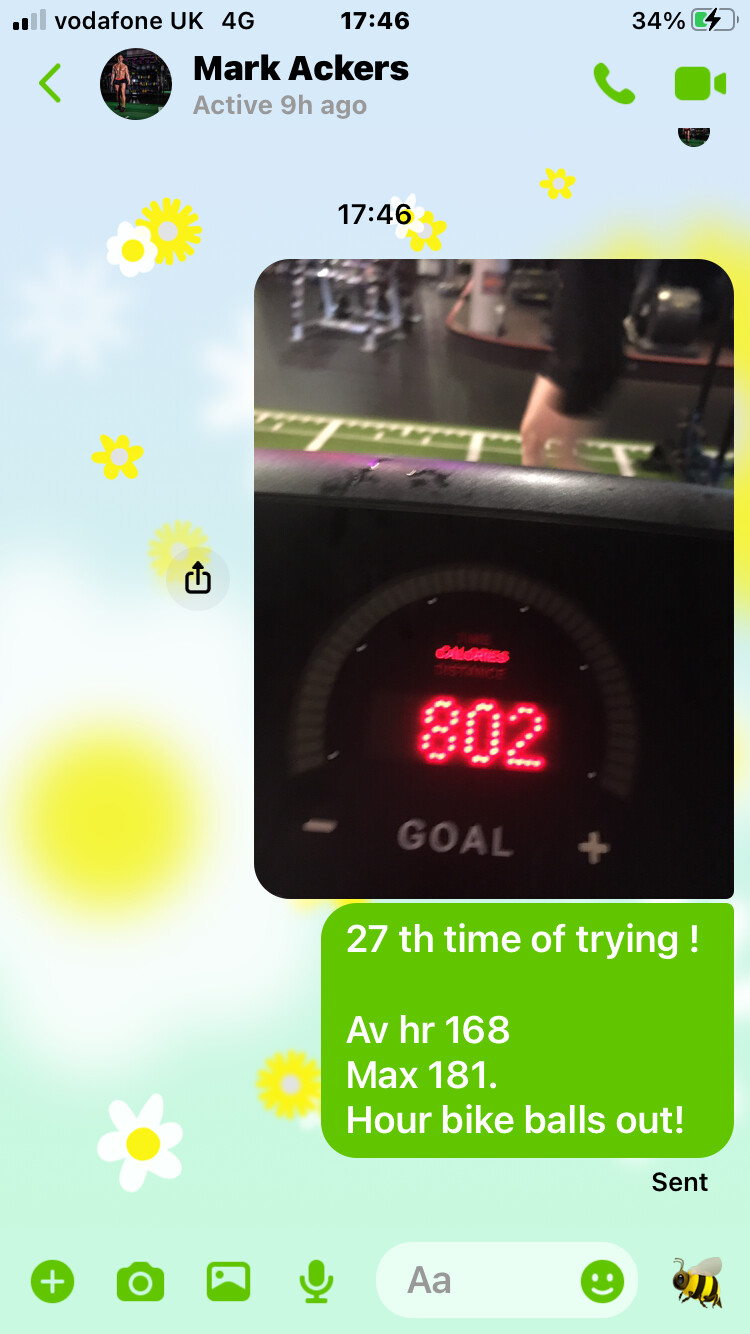Image resolution: width=750 pixels, height=1334 pixels.
Task: Share the sent bike photo
Action: [x=198, y=578]
